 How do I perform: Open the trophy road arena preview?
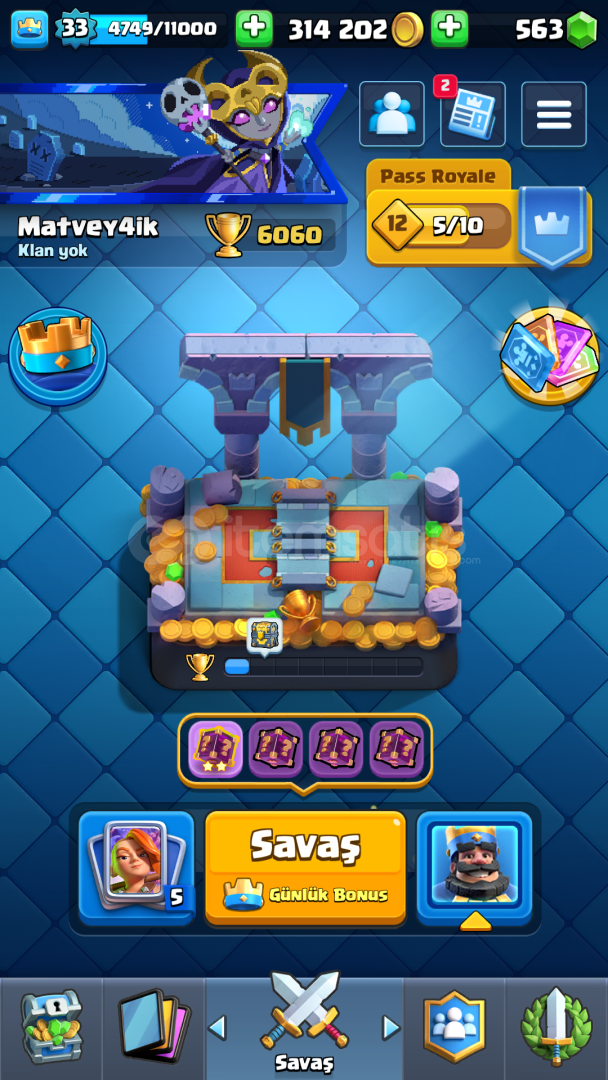[x=304, y=512]
